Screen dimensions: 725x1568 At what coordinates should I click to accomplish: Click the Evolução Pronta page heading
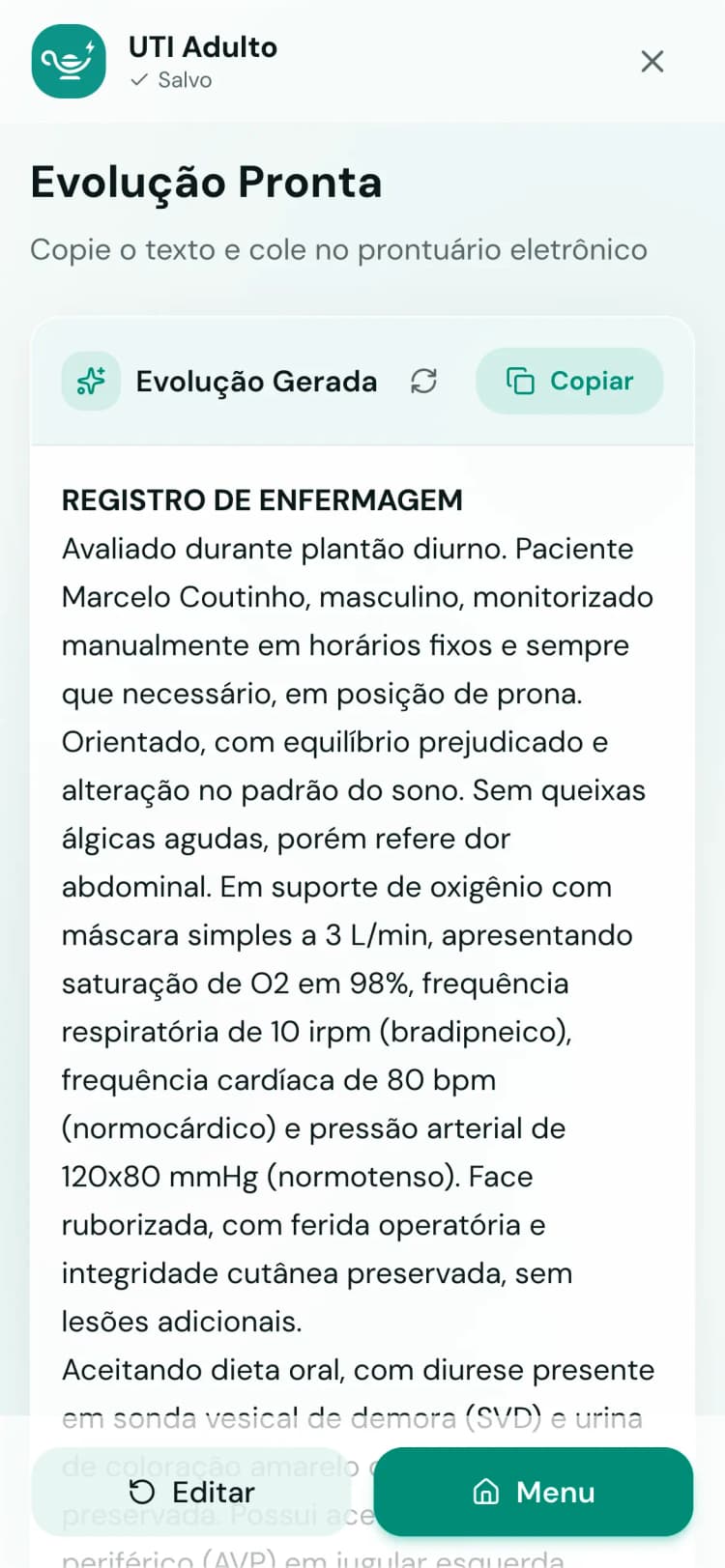coord(207,183)
